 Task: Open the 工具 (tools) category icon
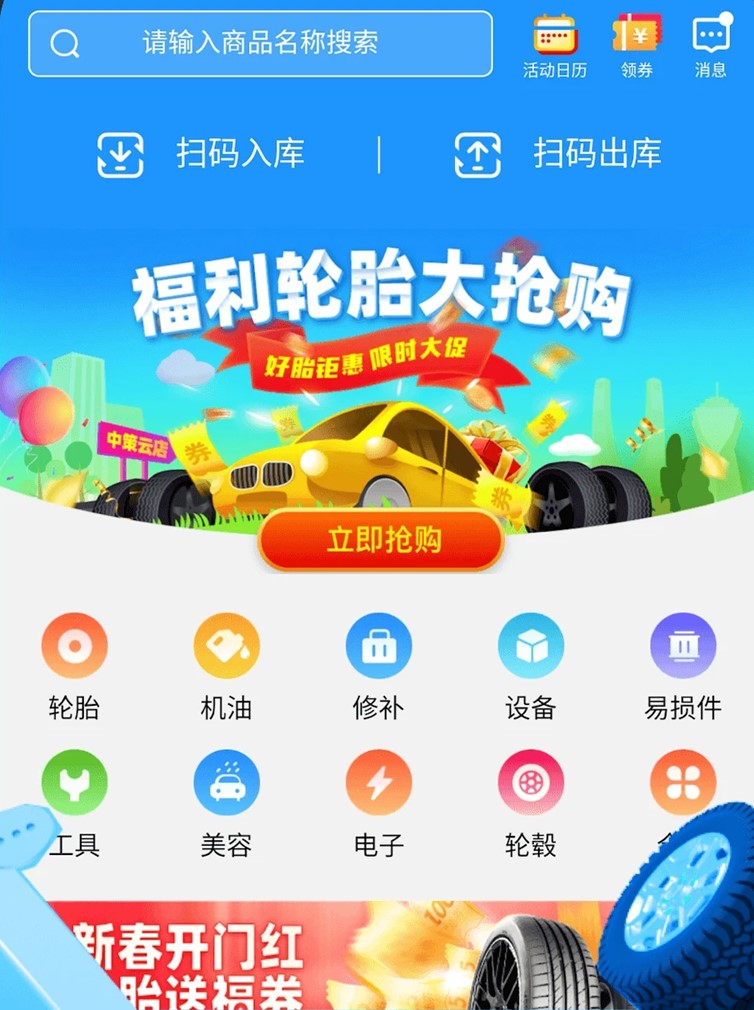(75, 784)
